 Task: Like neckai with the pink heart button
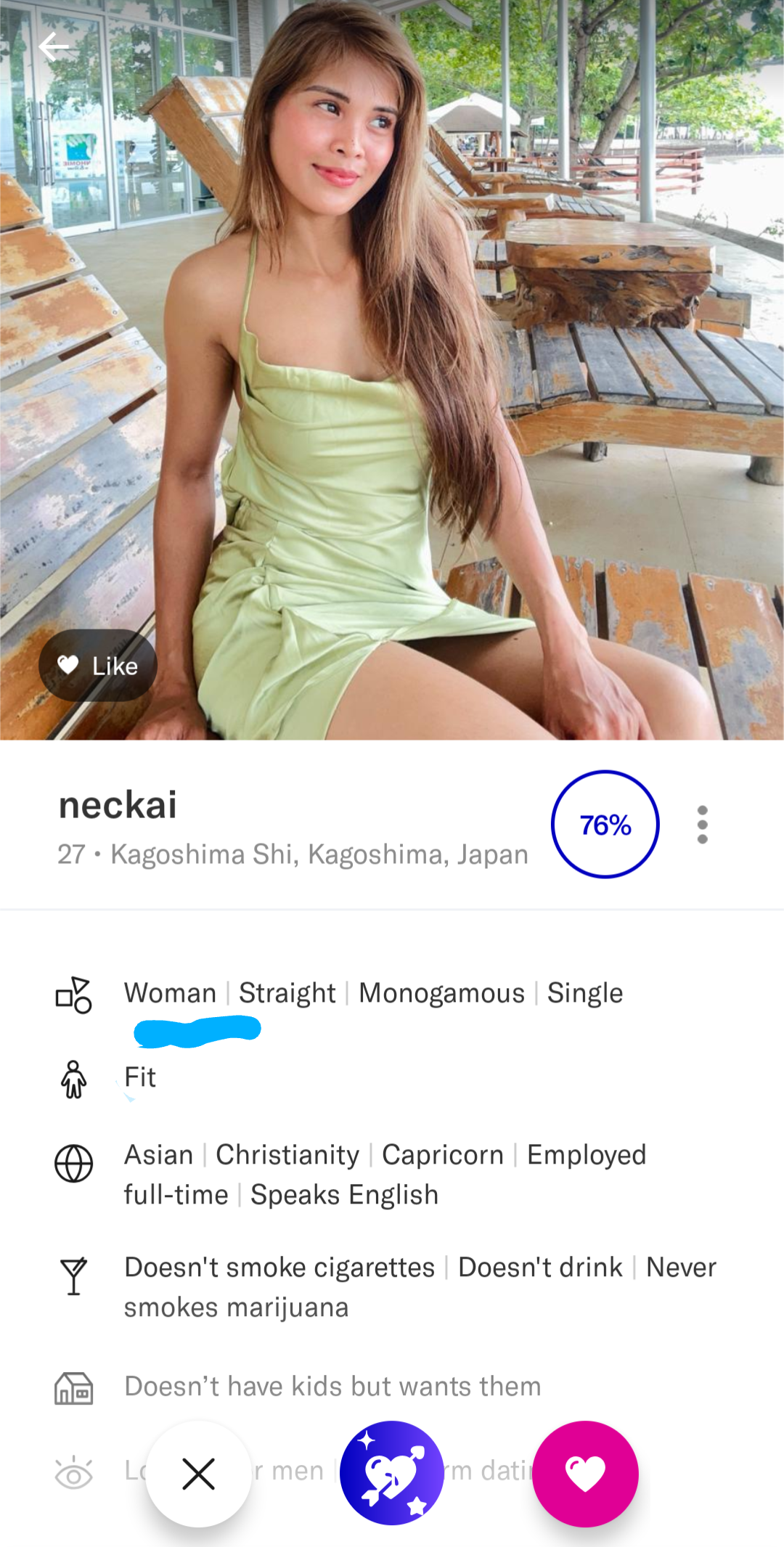coord(585,1474)
